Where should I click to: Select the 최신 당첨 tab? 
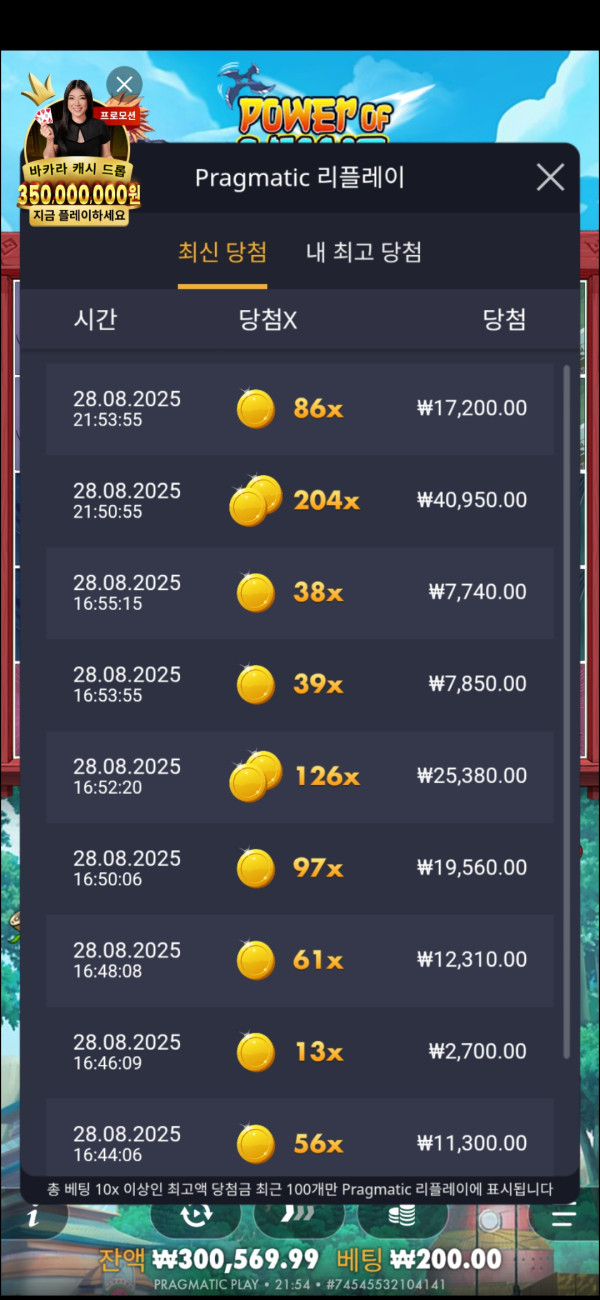tap(222, 252)
